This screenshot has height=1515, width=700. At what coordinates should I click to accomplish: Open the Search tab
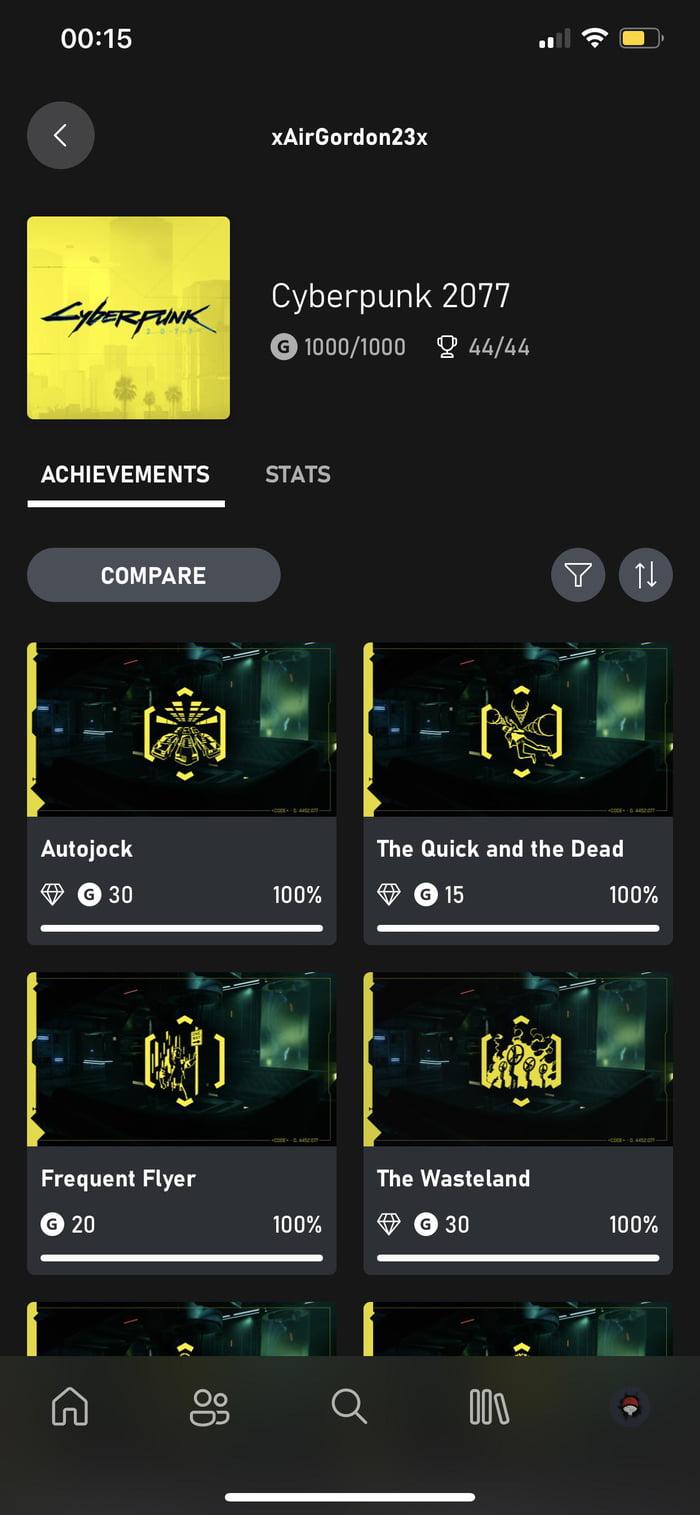point(349,1407)
